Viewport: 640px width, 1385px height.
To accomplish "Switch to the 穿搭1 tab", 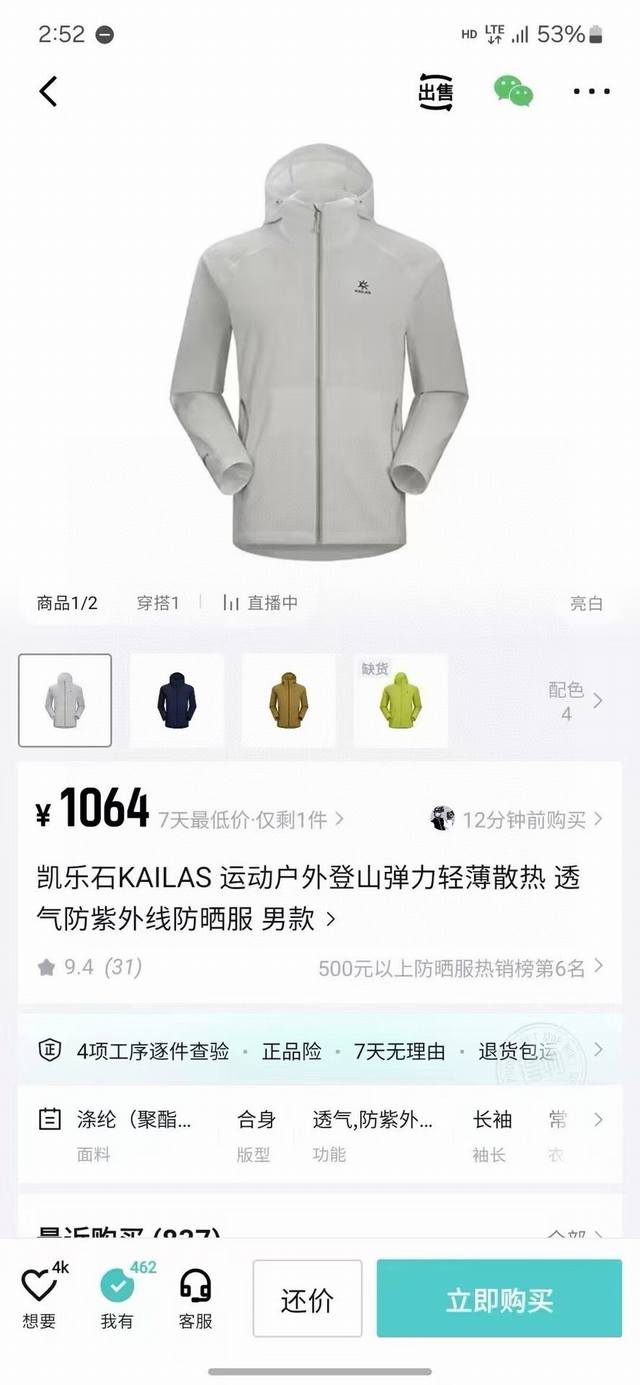I will coord(158,603).
